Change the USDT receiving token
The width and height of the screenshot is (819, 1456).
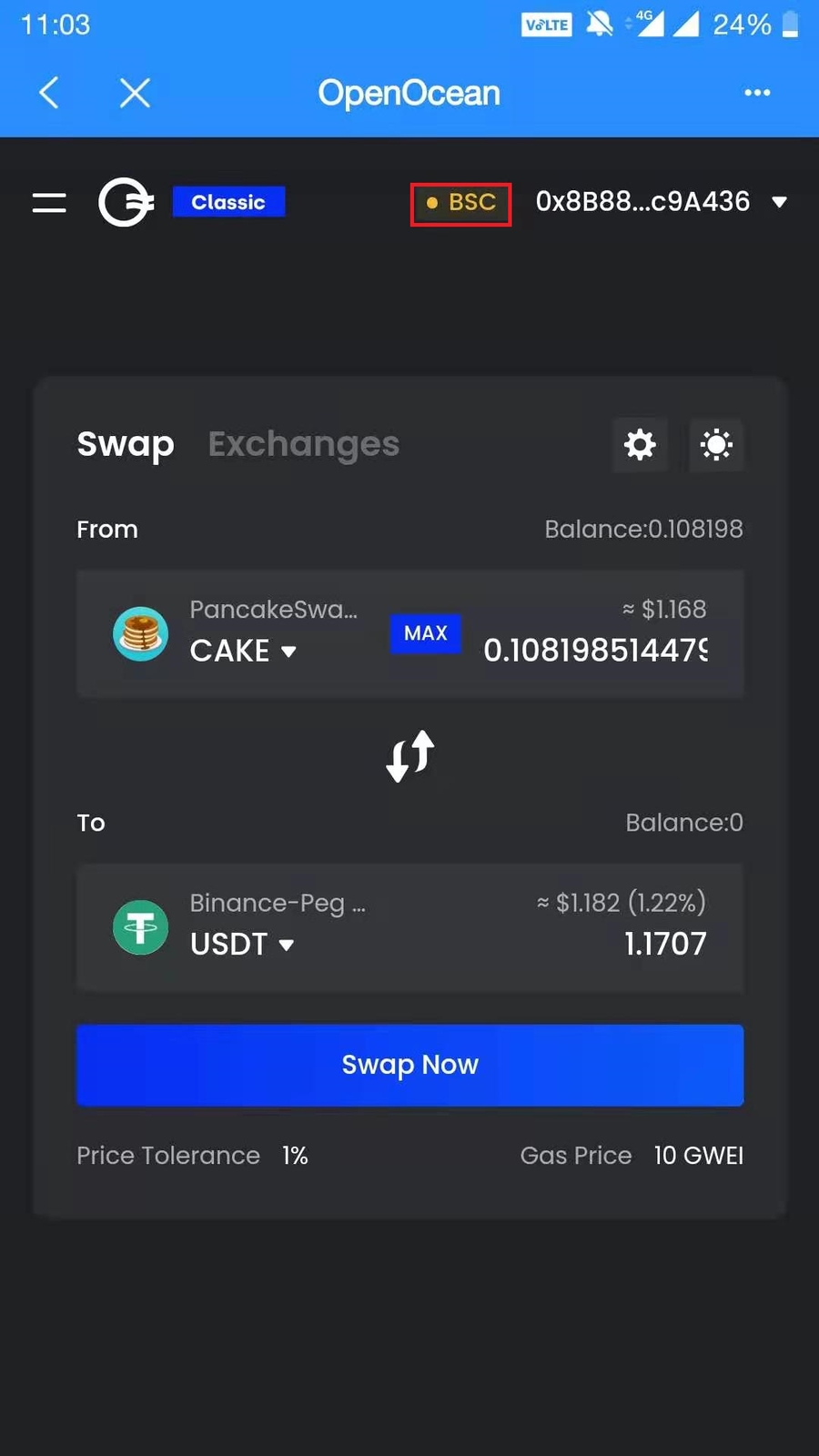point(241,945)
